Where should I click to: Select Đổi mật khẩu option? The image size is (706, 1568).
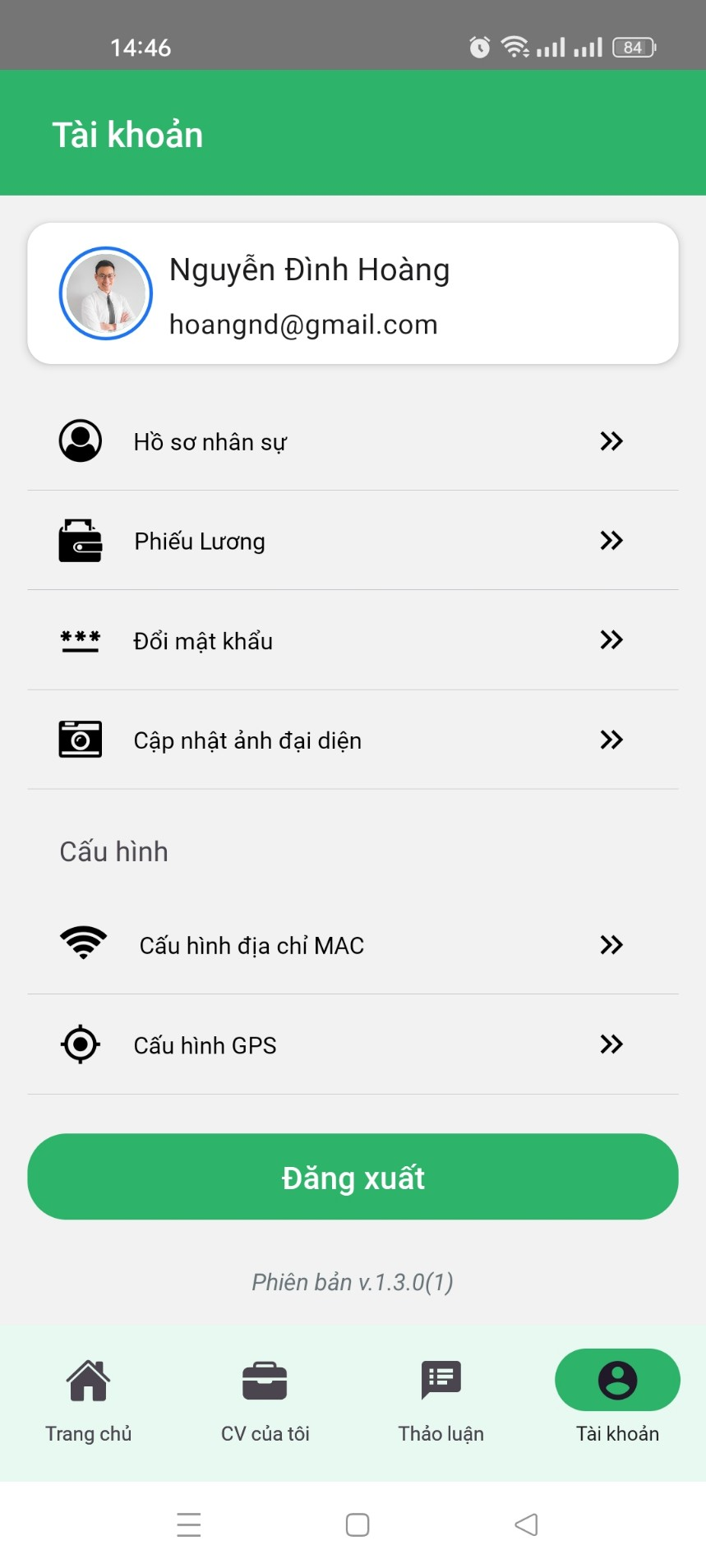pyautogui.click(x=353, y=640)
